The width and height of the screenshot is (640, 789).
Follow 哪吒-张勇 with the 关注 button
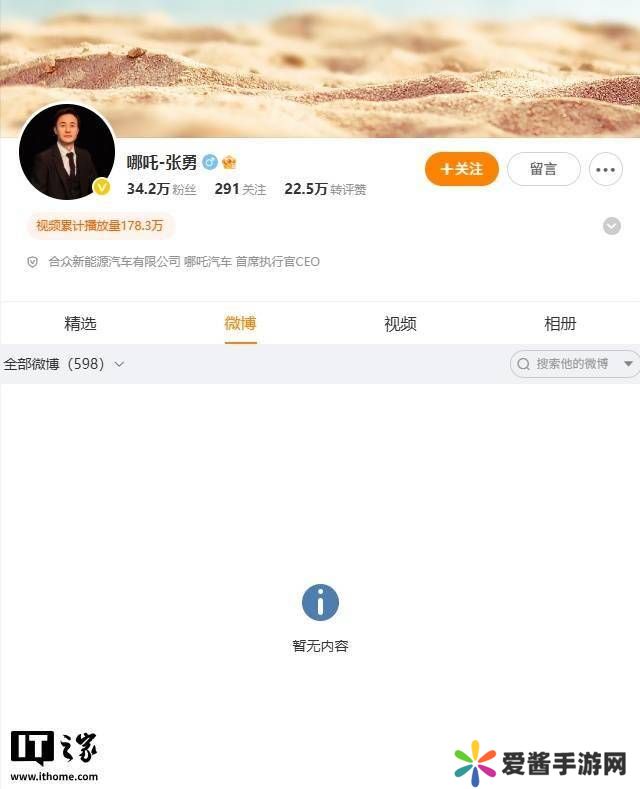[462, 169]
